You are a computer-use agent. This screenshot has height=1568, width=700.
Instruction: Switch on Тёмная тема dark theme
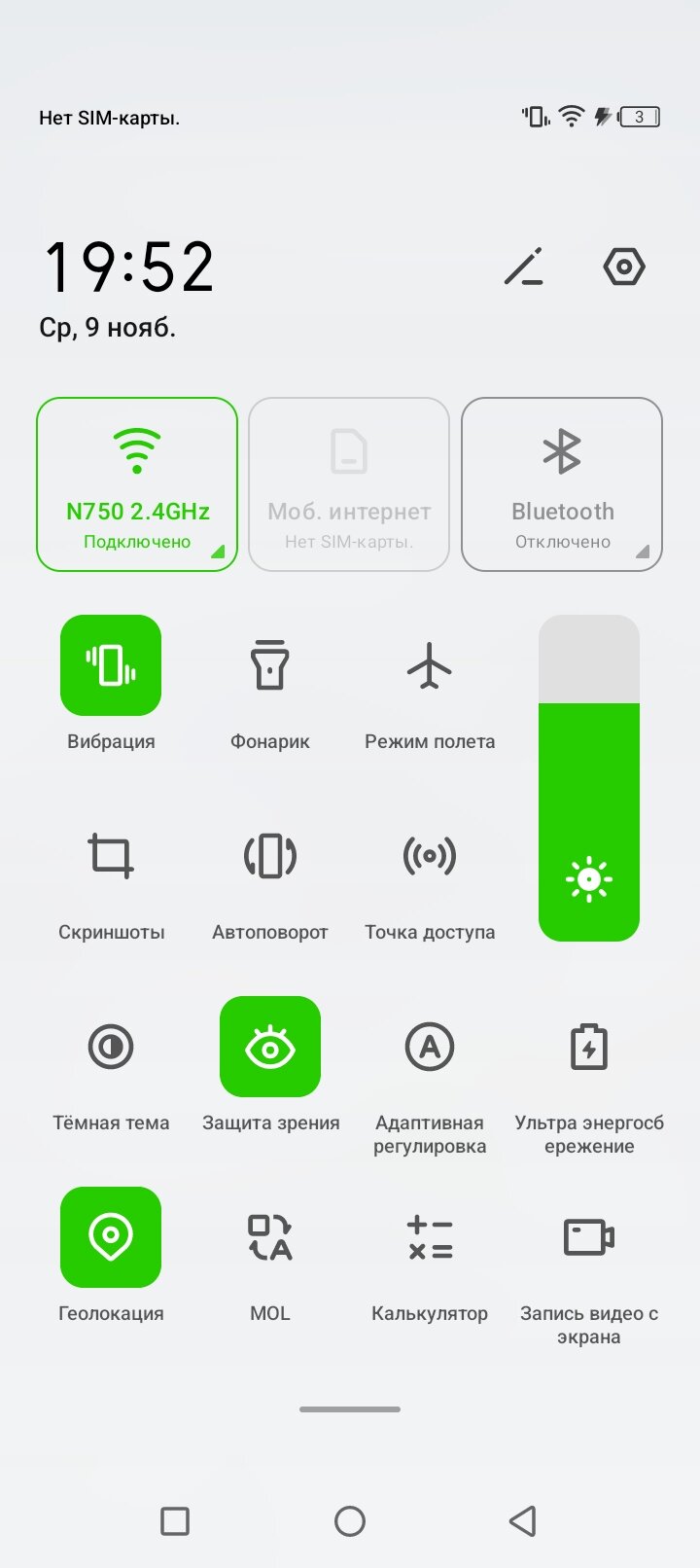(x=111, y=1047)
